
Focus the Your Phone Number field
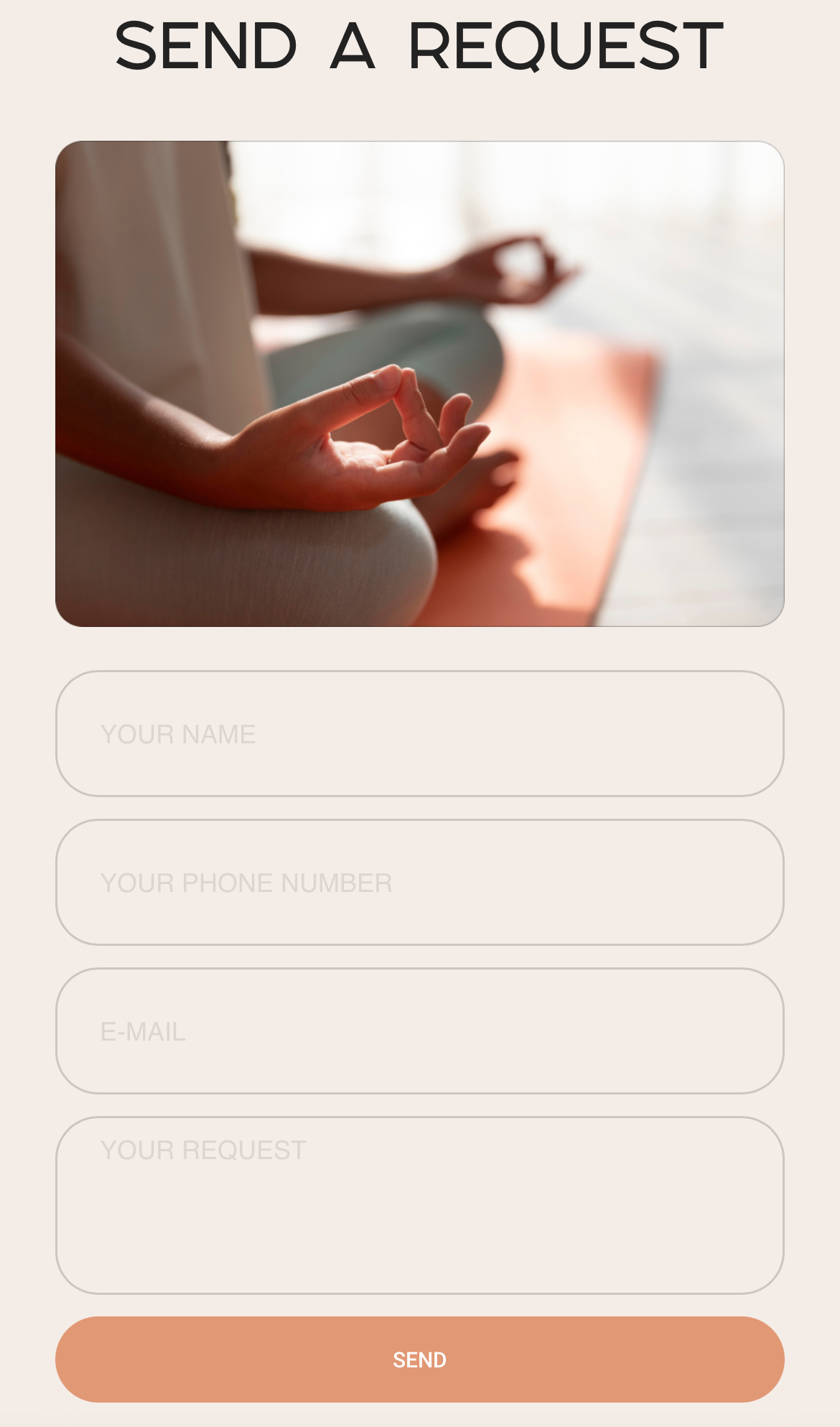click(x=420, y=882)
